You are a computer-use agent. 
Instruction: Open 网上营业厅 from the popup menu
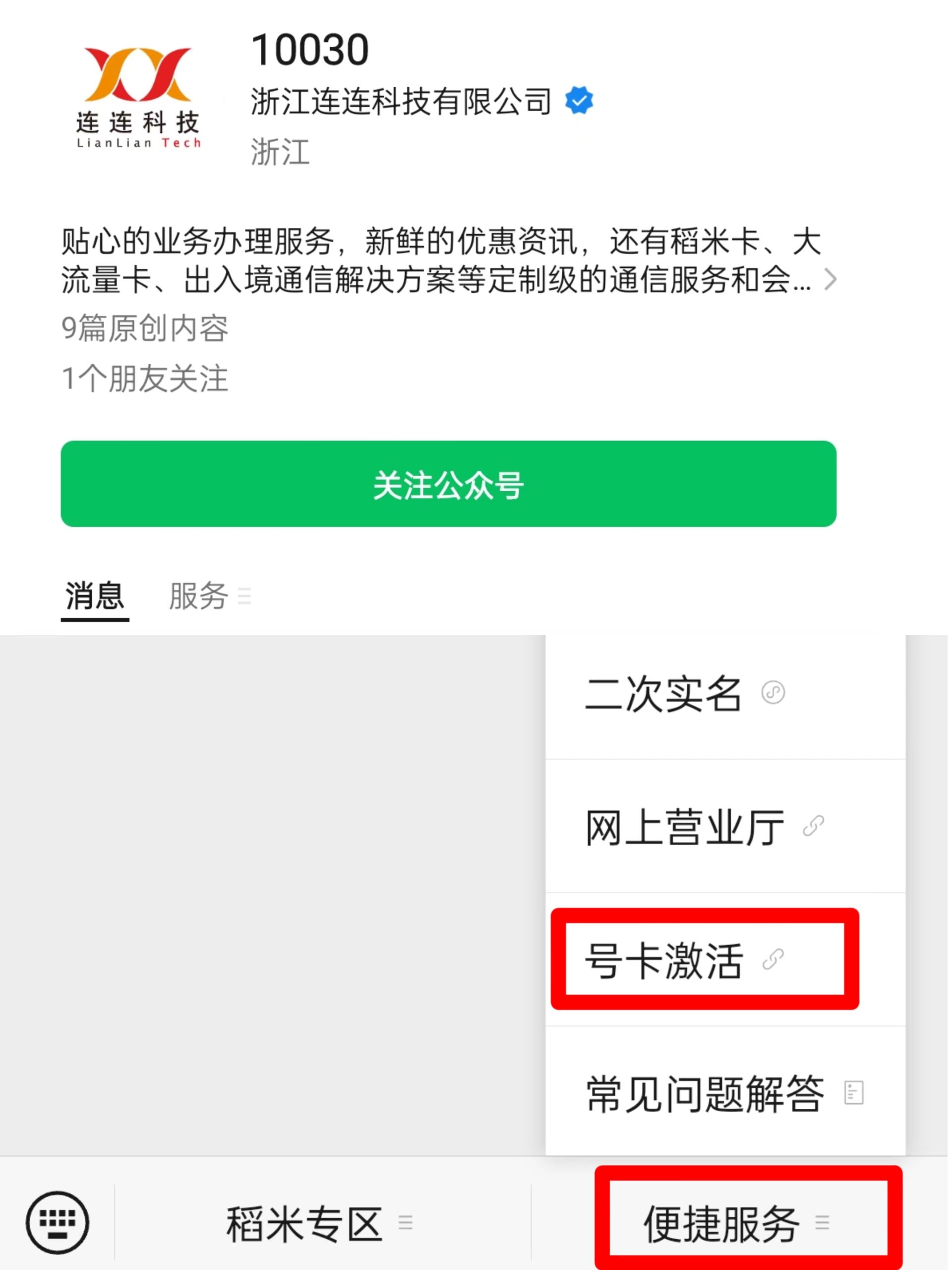(703, 827)
